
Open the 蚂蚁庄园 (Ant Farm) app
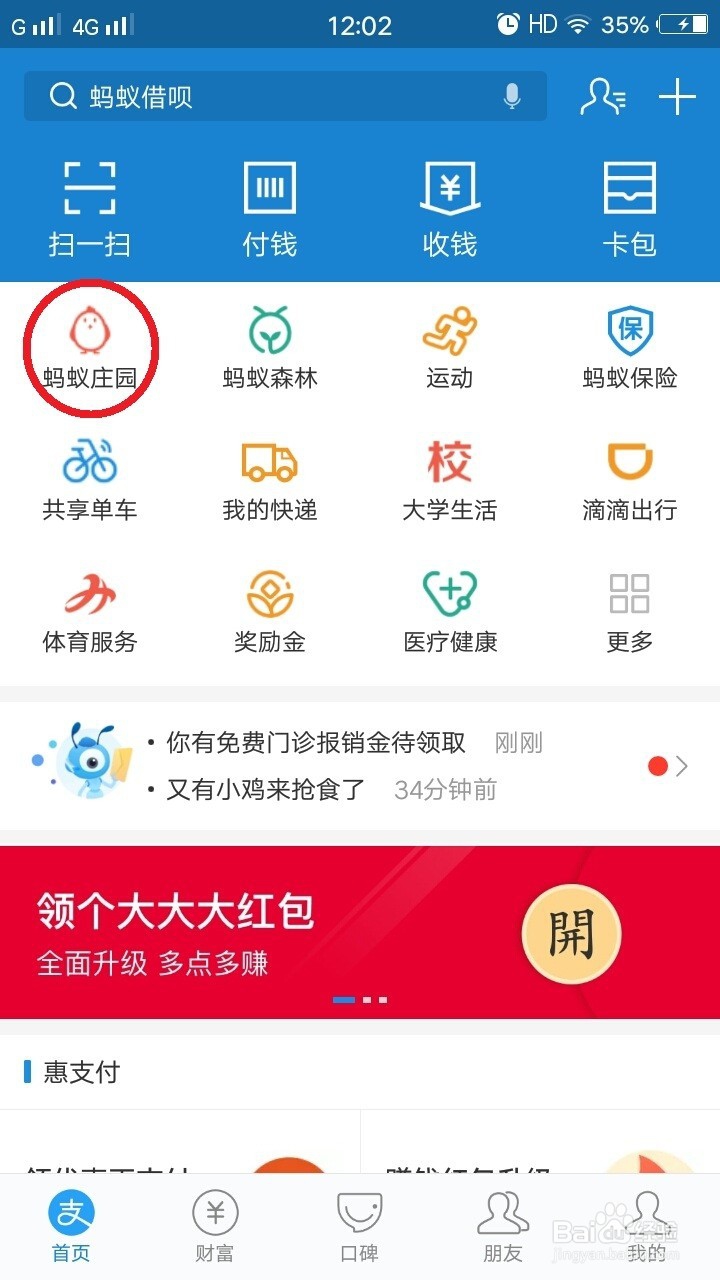(90, 345)
